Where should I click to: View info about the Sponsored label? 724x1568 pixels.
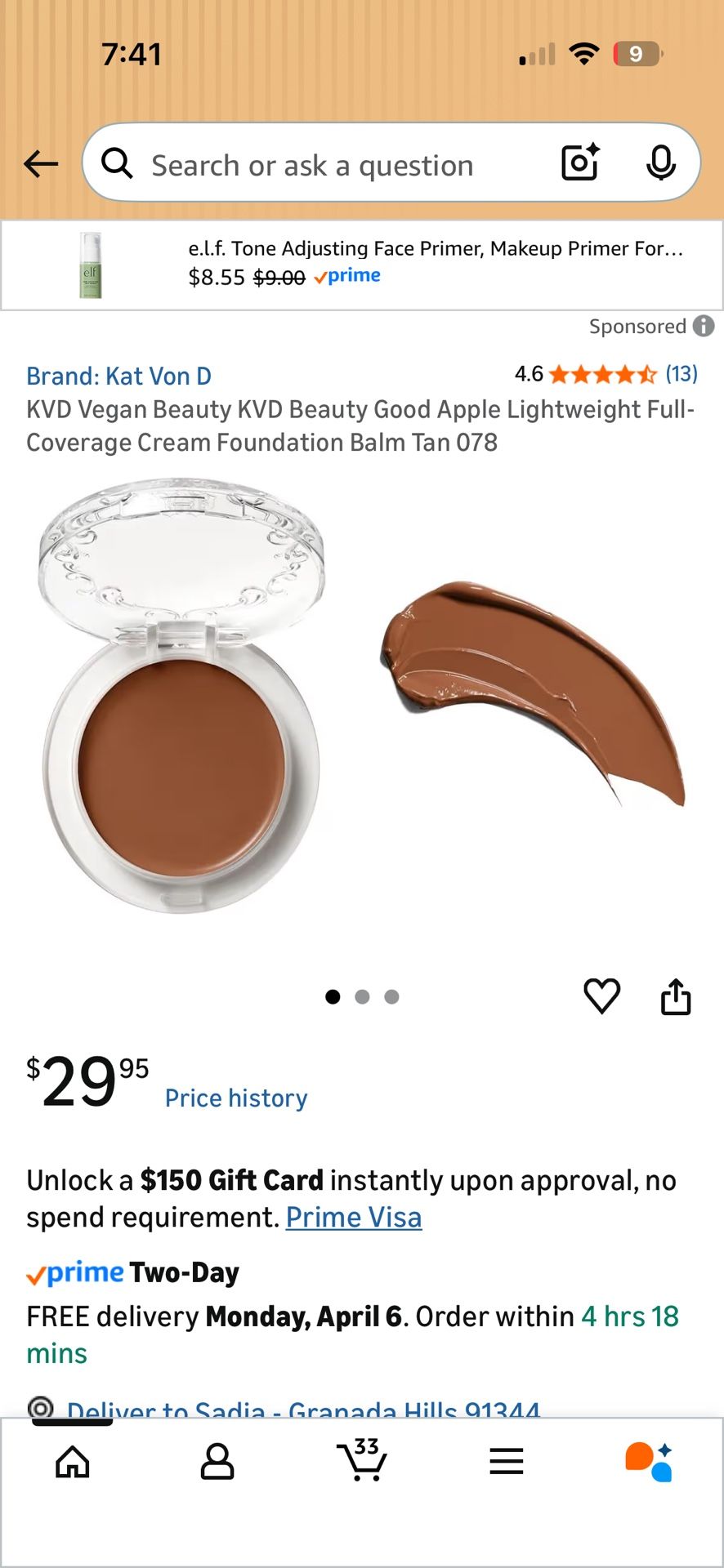click(x=704, y=326)
